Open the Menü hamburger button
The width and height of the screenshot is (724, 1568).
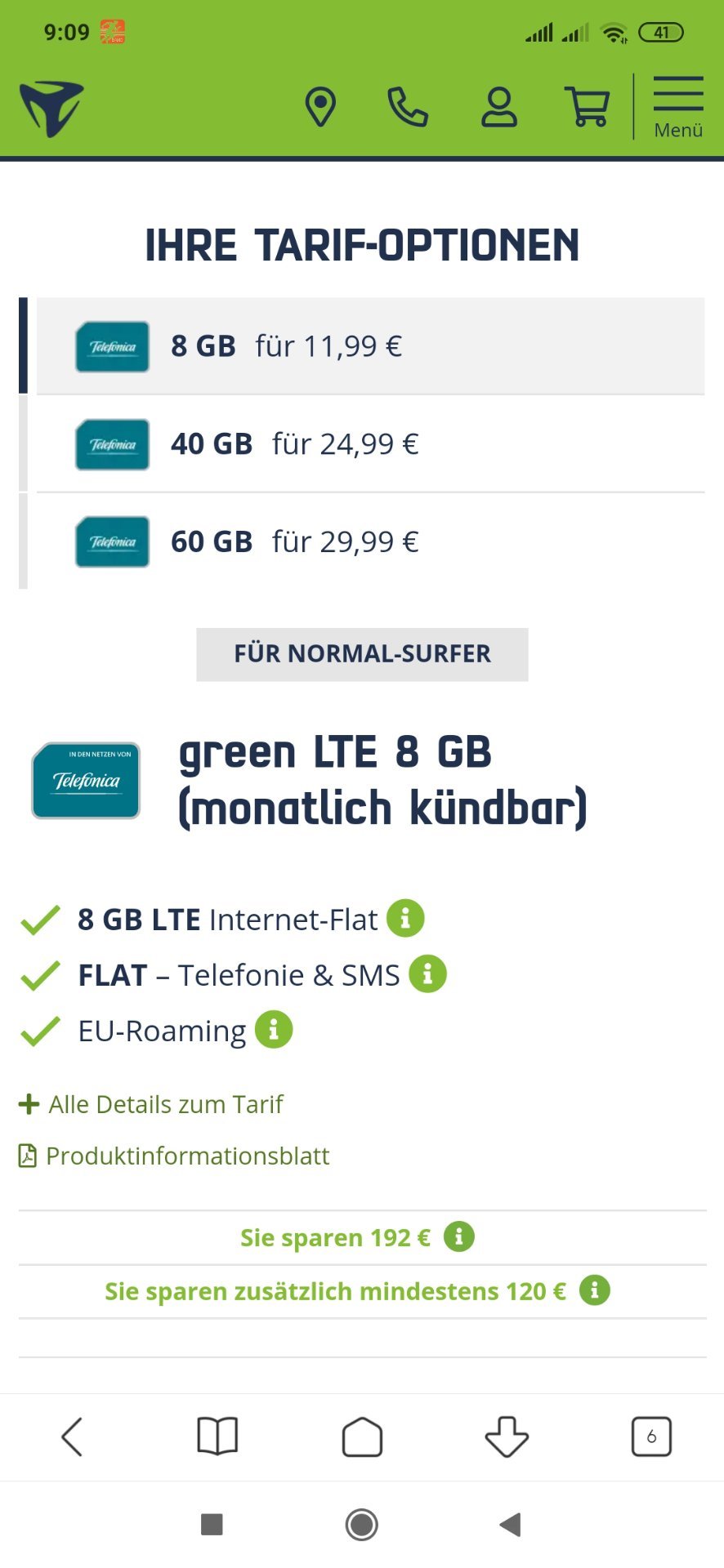[x=678, y=107]
